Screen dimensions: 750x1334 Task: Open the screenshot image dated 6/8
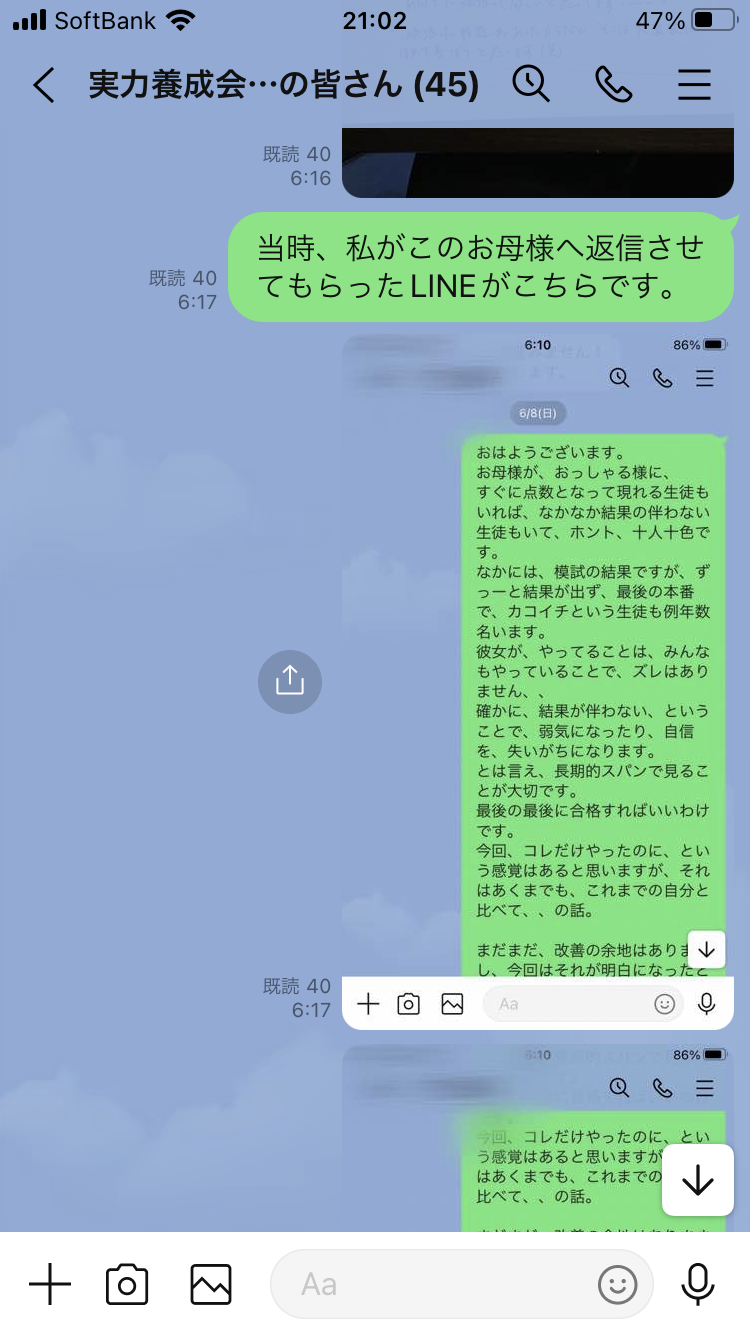pos(538,681)
